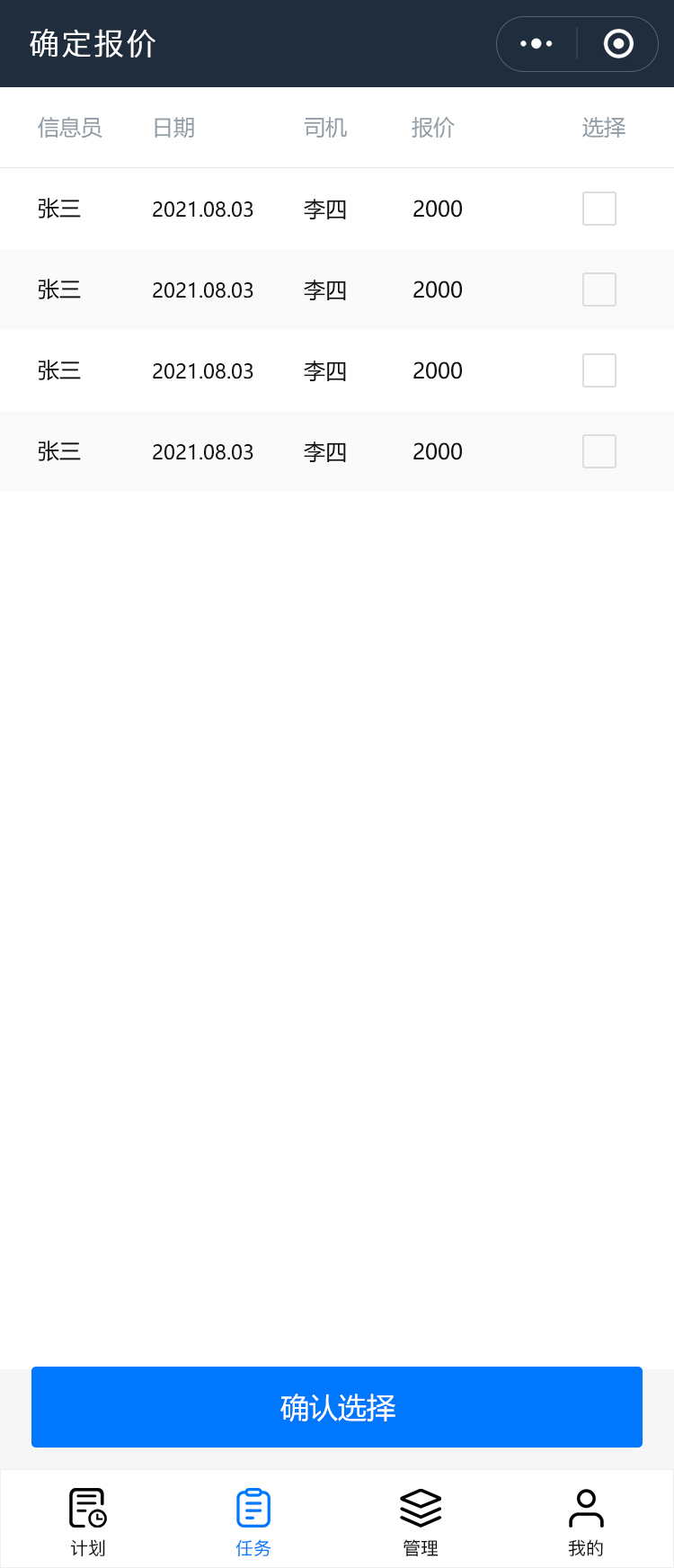Screen dimensions: 674x1568
Task: Go to the 管理 tab
Action: point(421,1521)
